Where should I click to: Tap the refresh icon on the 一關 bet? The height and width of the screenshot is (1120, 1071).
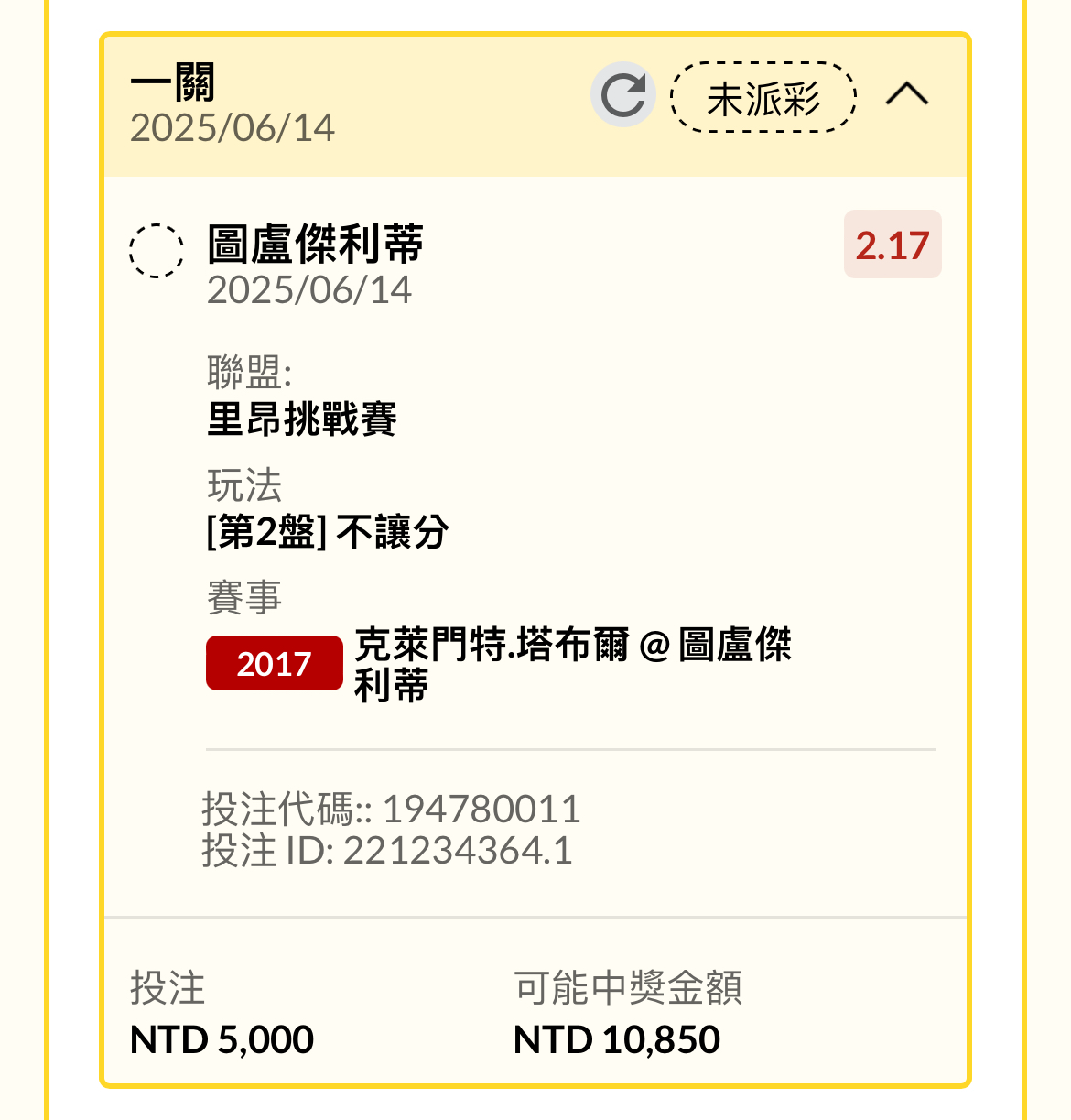[x=623, y=95]
